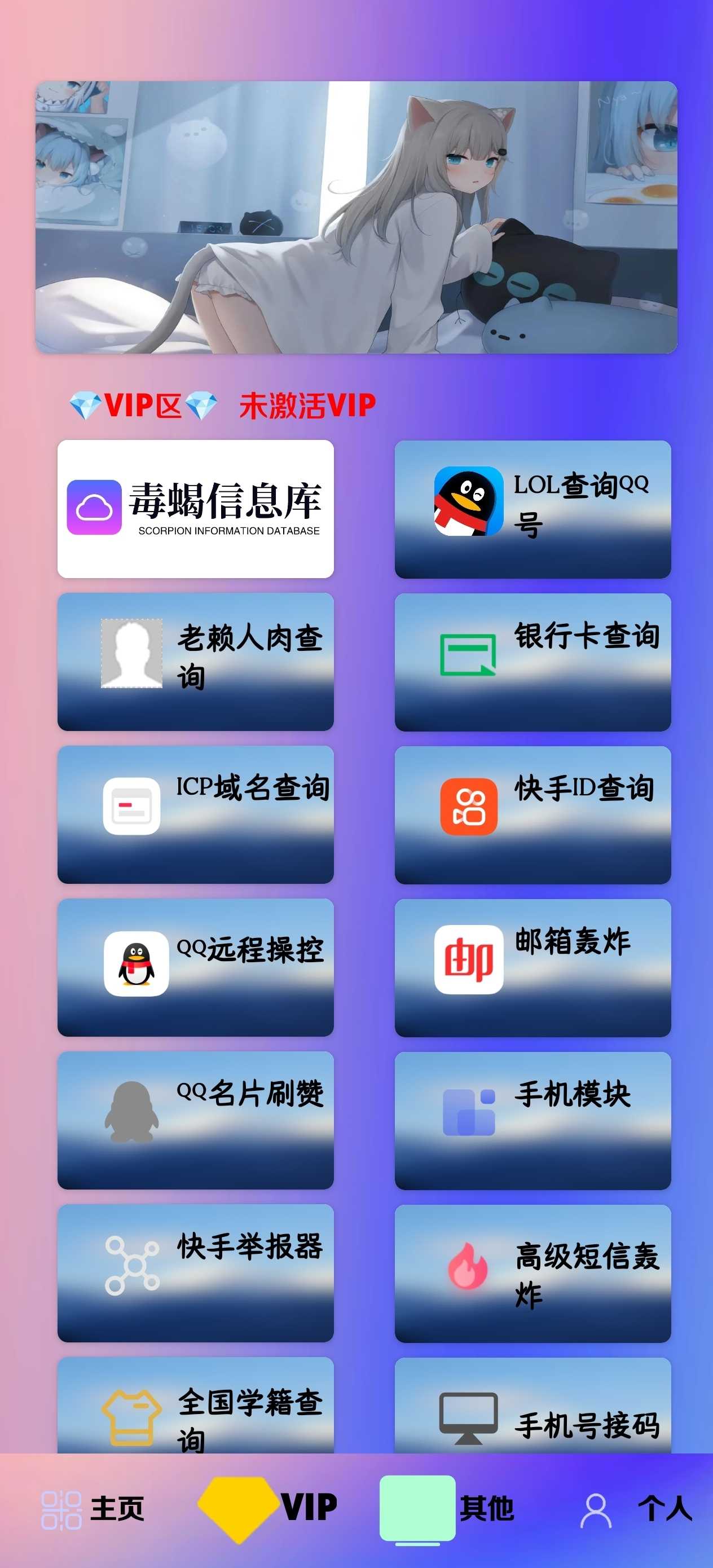
Task: Tap the anime catgirl banner image
Action: pyautogui.click(x=356, y=217)
